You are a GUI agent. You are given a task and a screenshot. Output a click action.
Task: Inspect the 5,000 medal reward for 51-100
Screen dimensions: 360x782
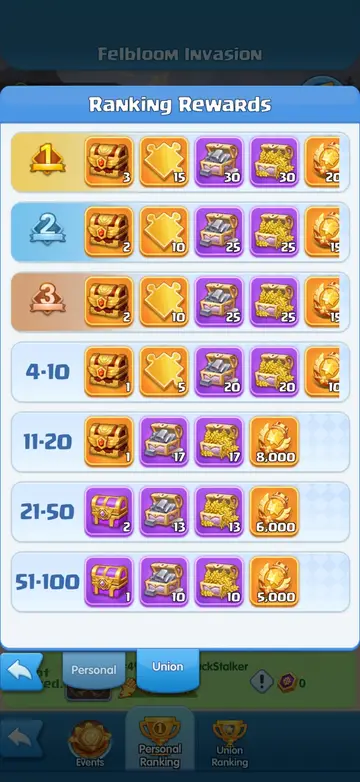[274, 582]
